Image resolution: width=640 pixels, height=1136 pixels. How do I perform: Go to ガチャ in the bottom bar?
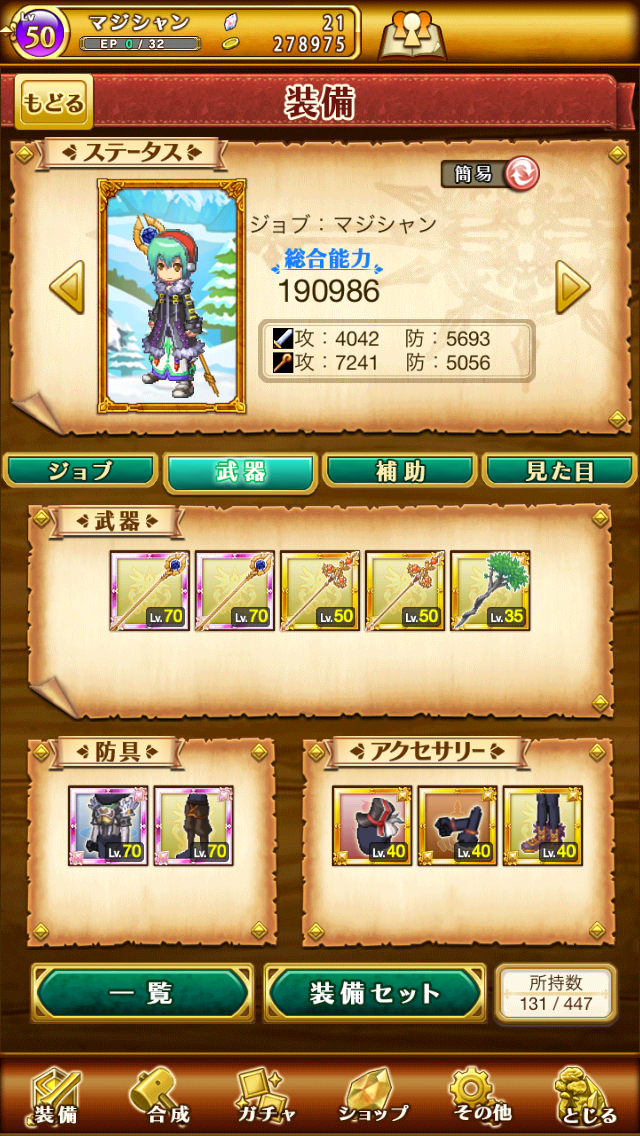(x=269, y=1096)
